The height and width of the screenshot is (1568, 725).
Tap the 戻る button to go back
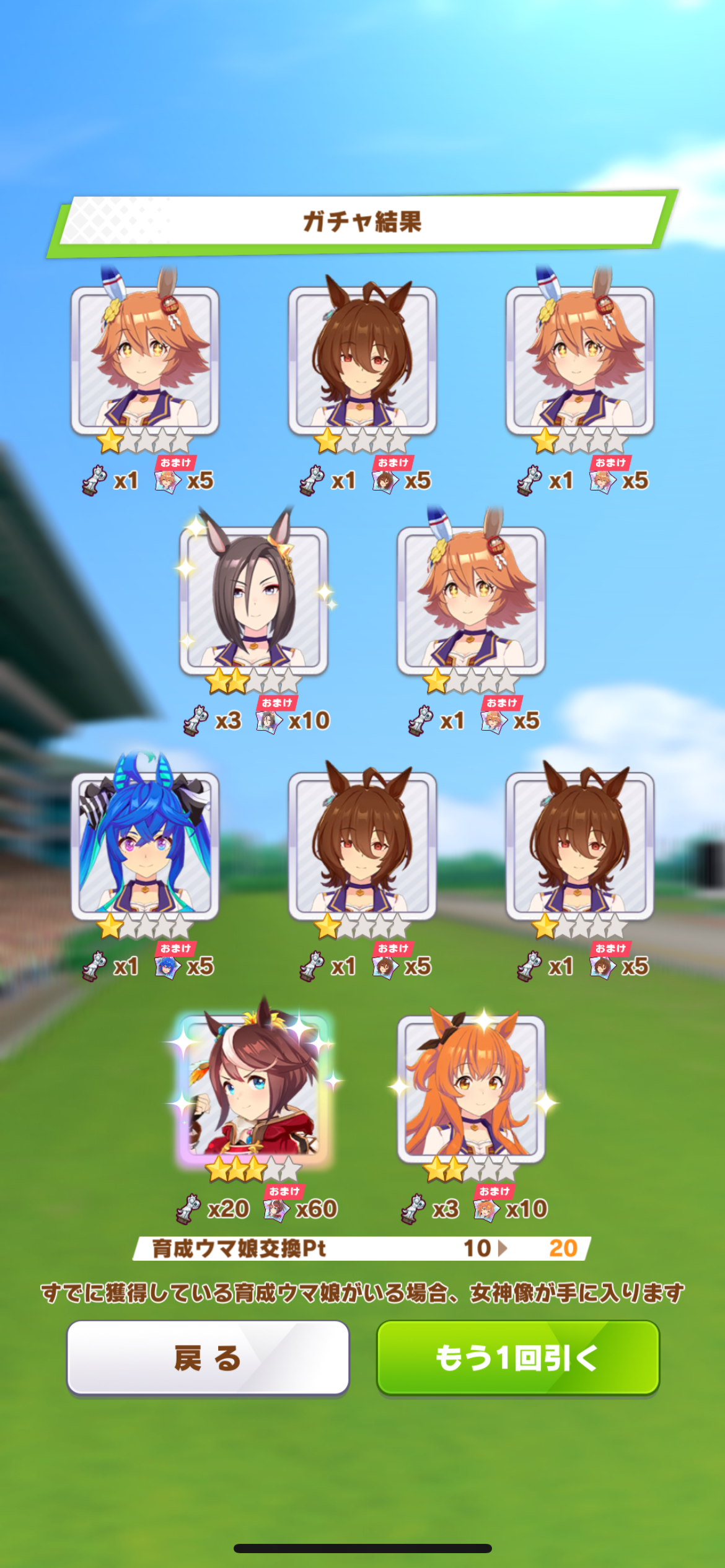[208, 1357]
